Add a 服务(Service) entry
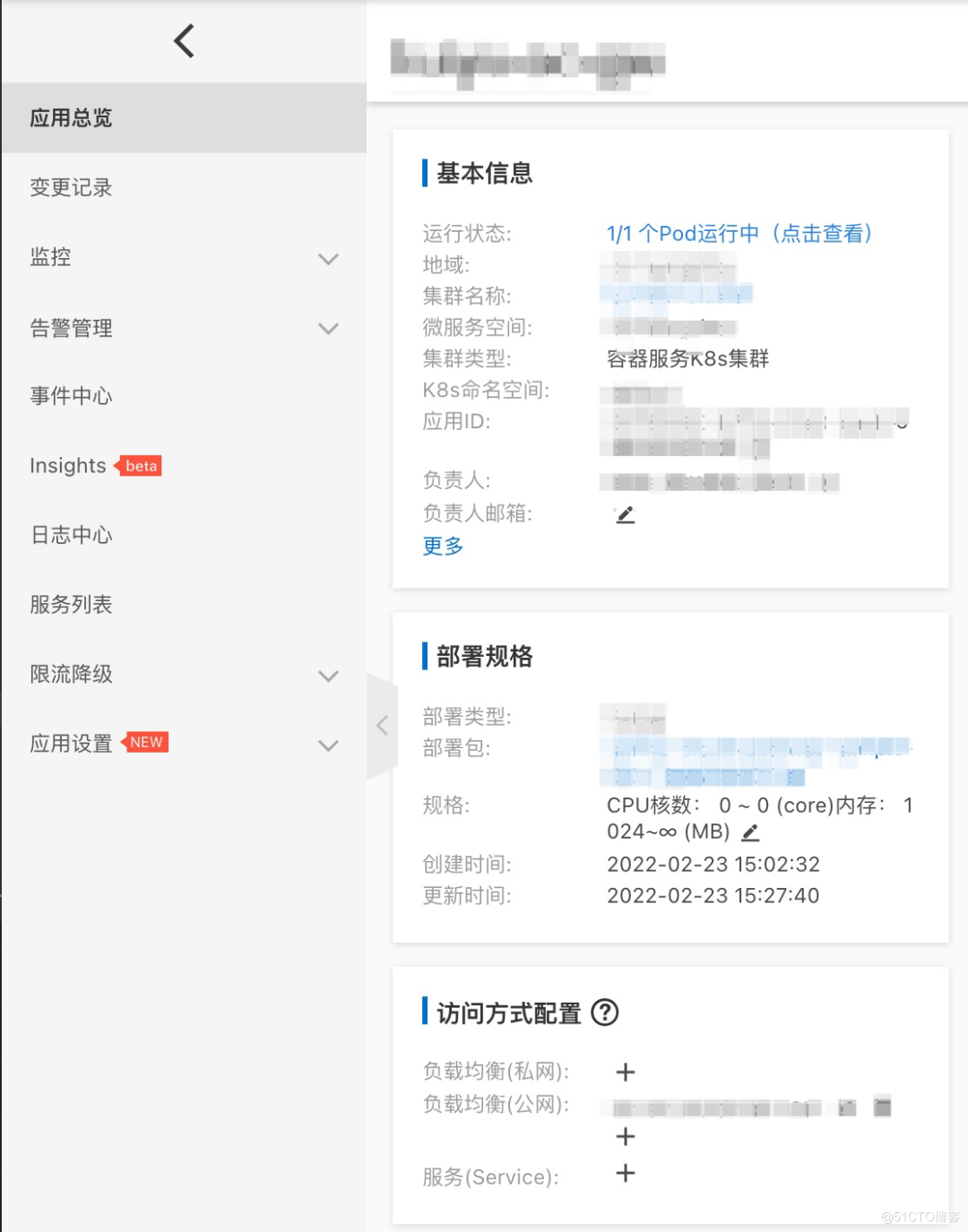The image size is (968, 1232). (626, 1174)
